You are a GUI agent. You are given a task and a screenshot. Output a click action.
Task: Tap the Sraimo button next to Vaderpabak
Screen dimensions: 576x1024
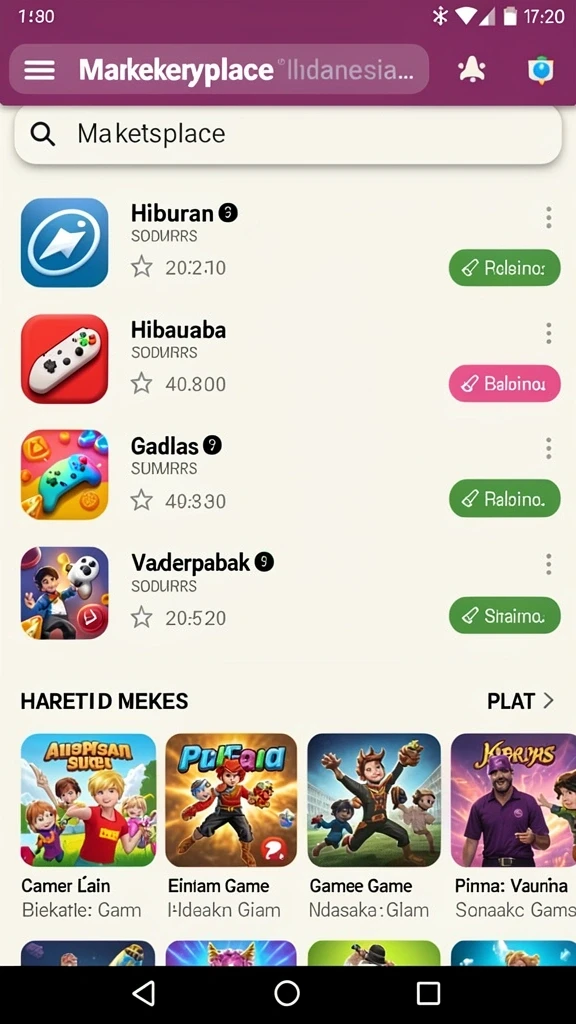pyautogui.click(x=504, y=615)
